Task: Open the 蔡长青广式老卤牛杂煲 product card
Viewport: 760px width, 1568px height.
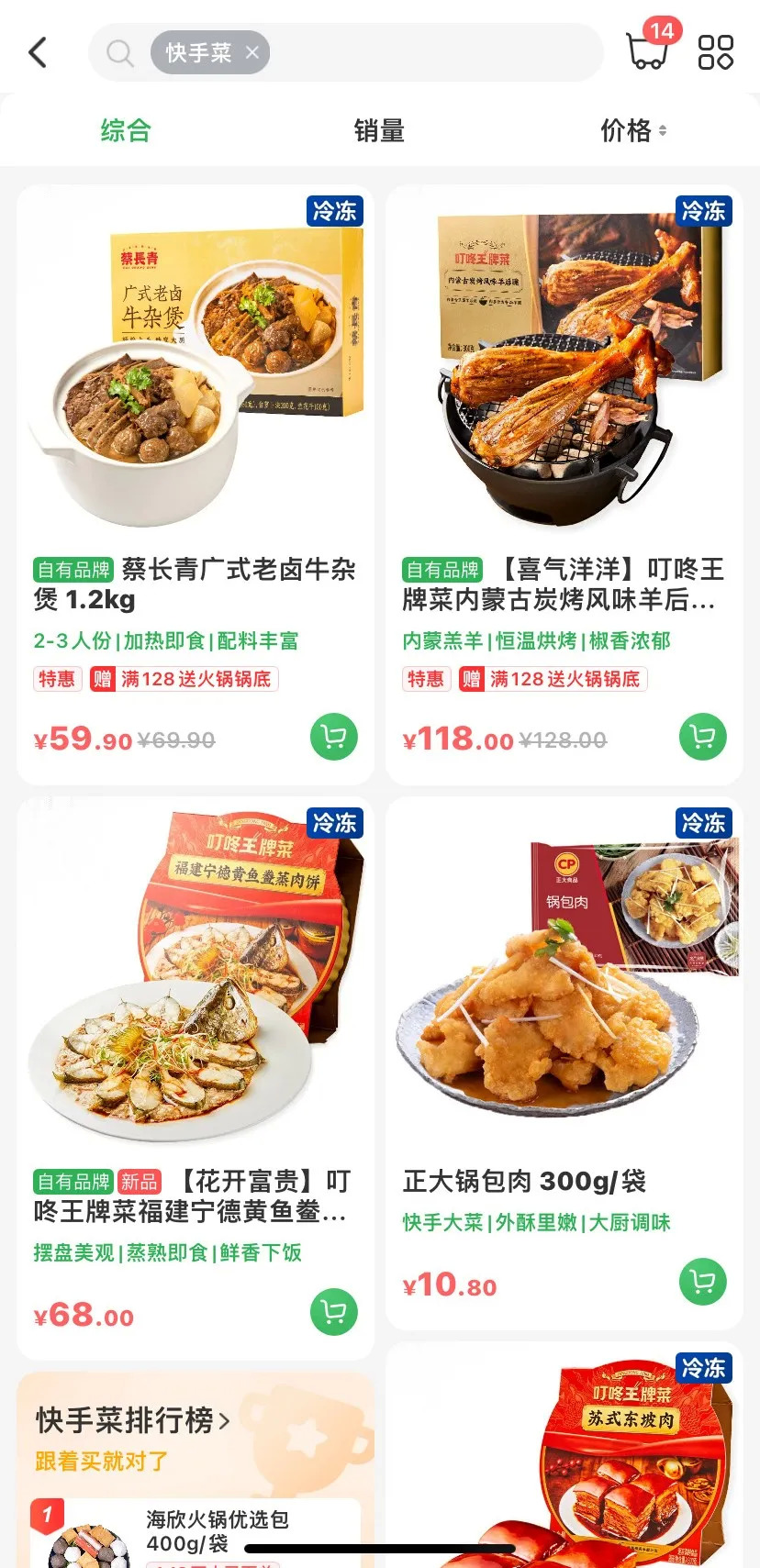Action: (195, 367)
